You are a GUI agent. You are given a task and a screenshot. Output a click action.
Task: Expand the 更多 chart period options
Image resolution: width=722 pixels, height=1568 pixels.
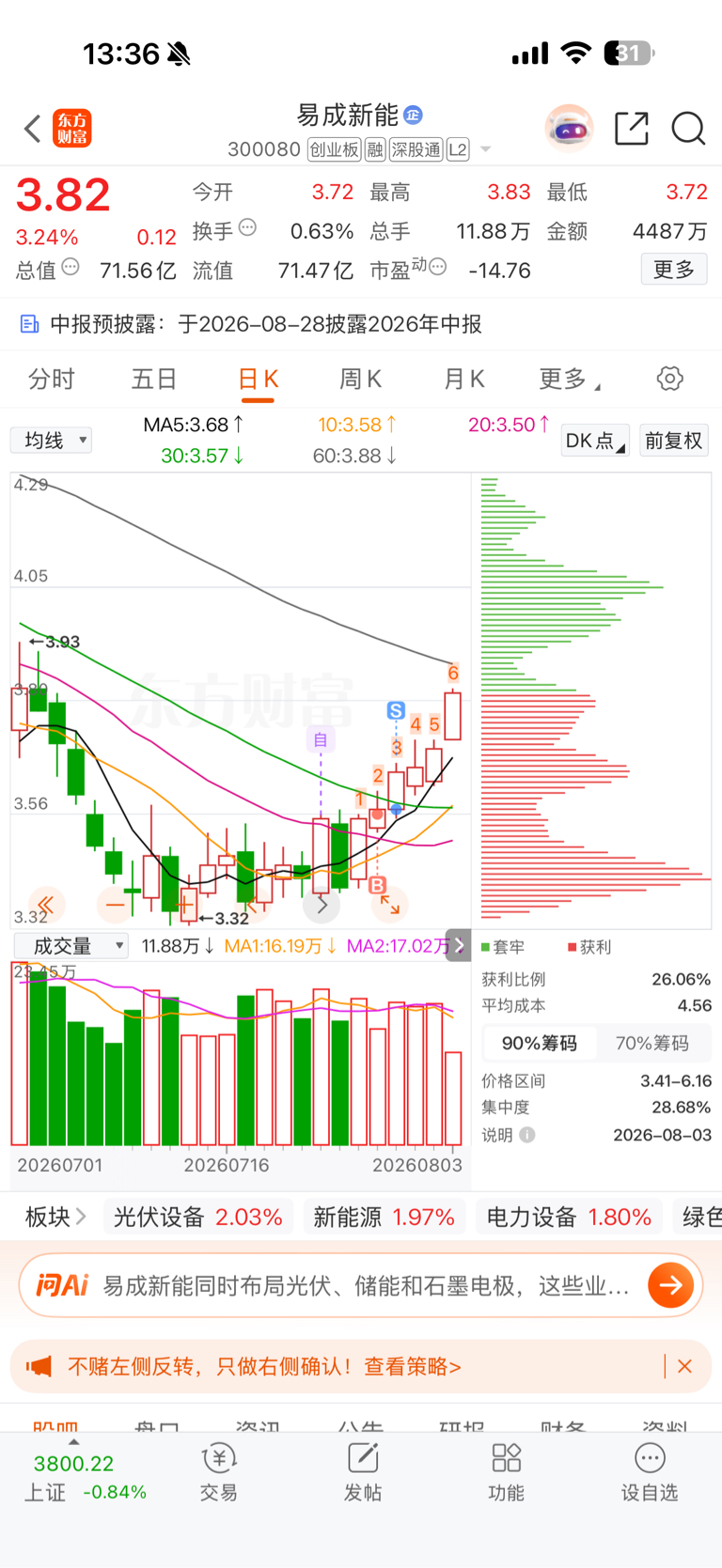coord(569,379)
